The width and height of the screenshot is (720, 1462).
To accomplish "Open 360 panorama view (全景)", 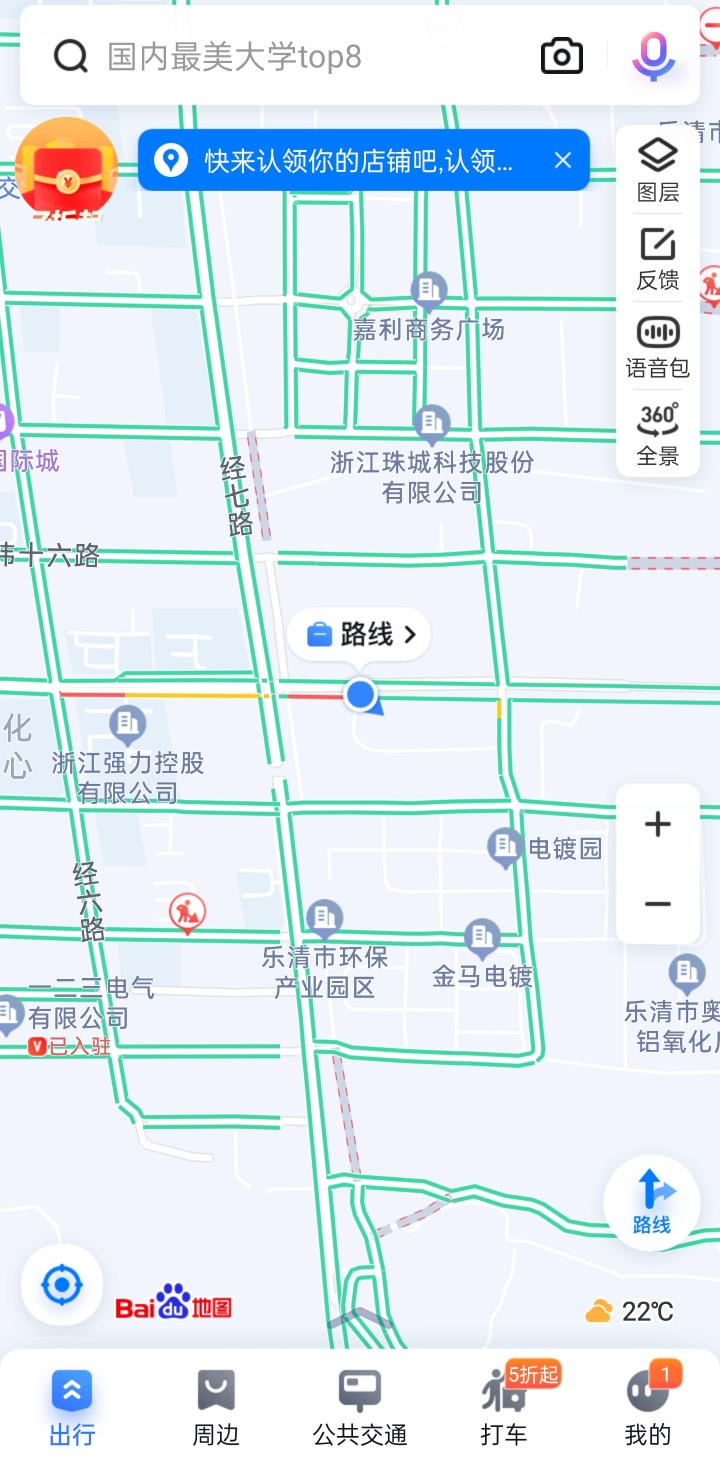I will (x=658, y=434).
